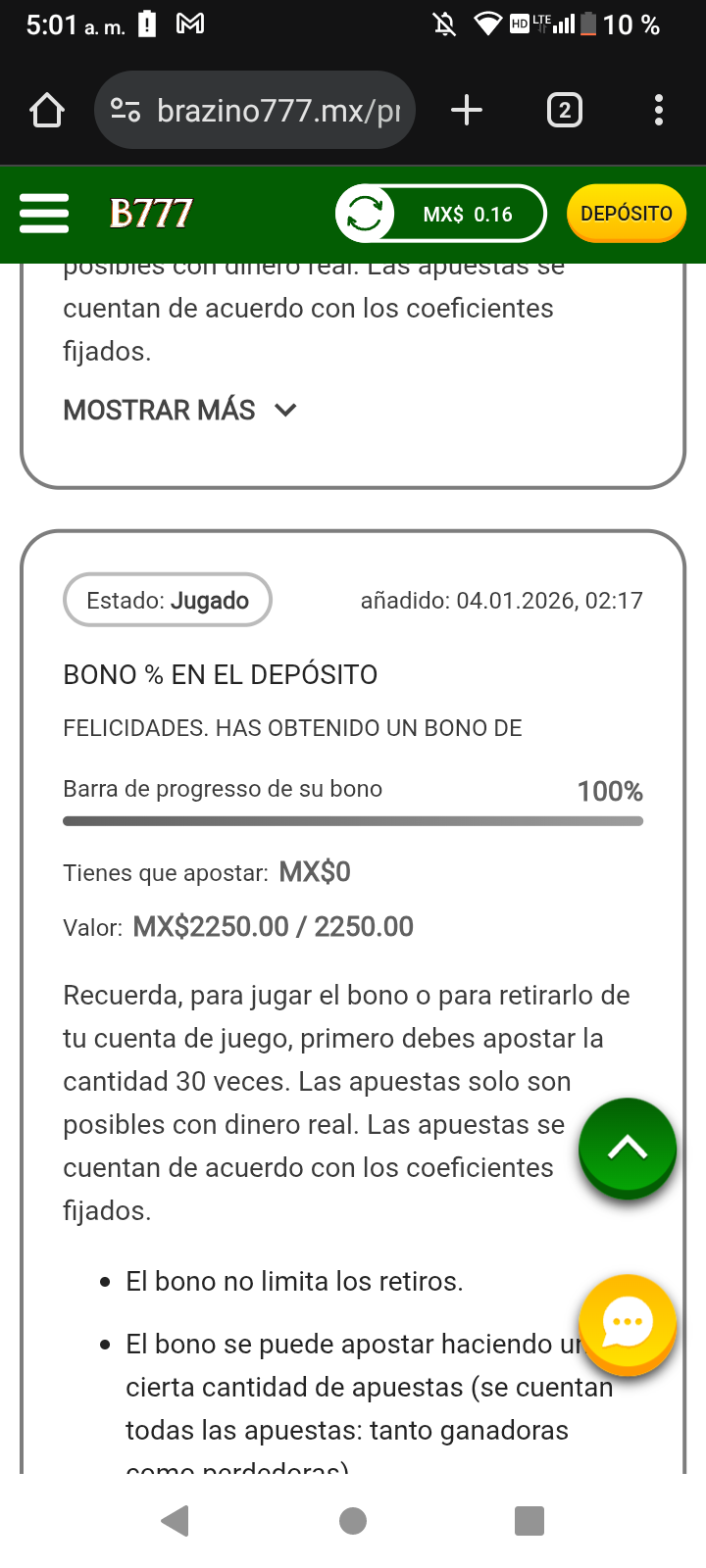This screenshot has width=706, height=1568.
Task: Open the live chat support bubble
Action: click(x=628, y=1323)
